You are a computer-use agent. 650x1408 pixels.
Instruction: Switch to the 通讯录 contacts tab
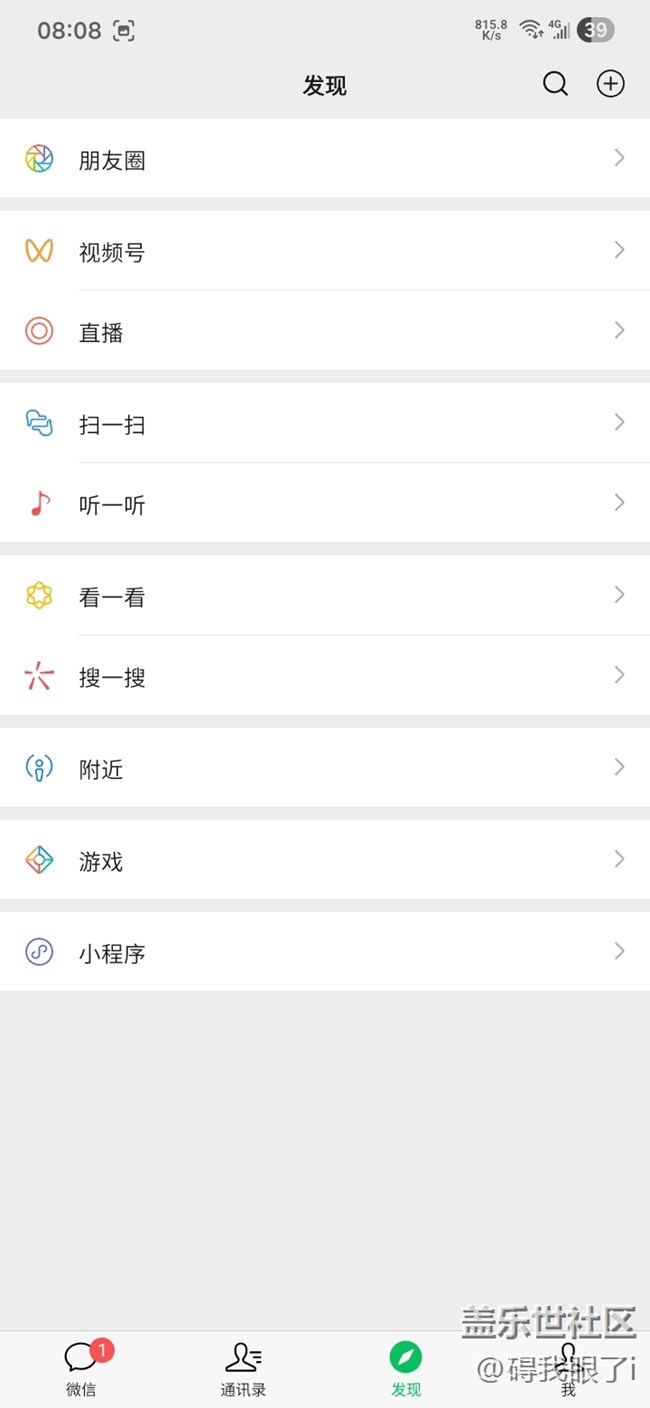[243, 1368]
